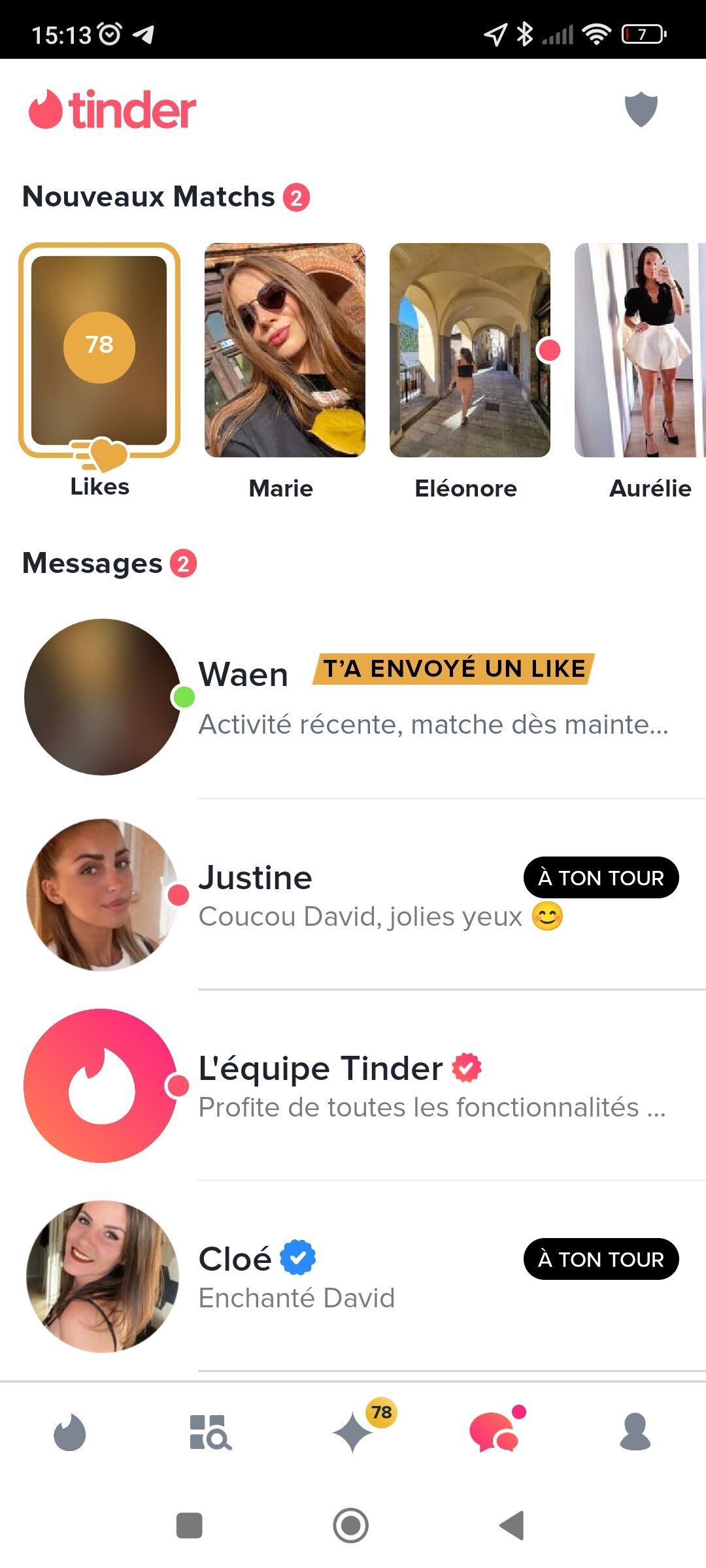Image resolution: width=706 pixels, height=1568 pixels.
Task: Go to the phone home screen
Action: pos(351,1526)
